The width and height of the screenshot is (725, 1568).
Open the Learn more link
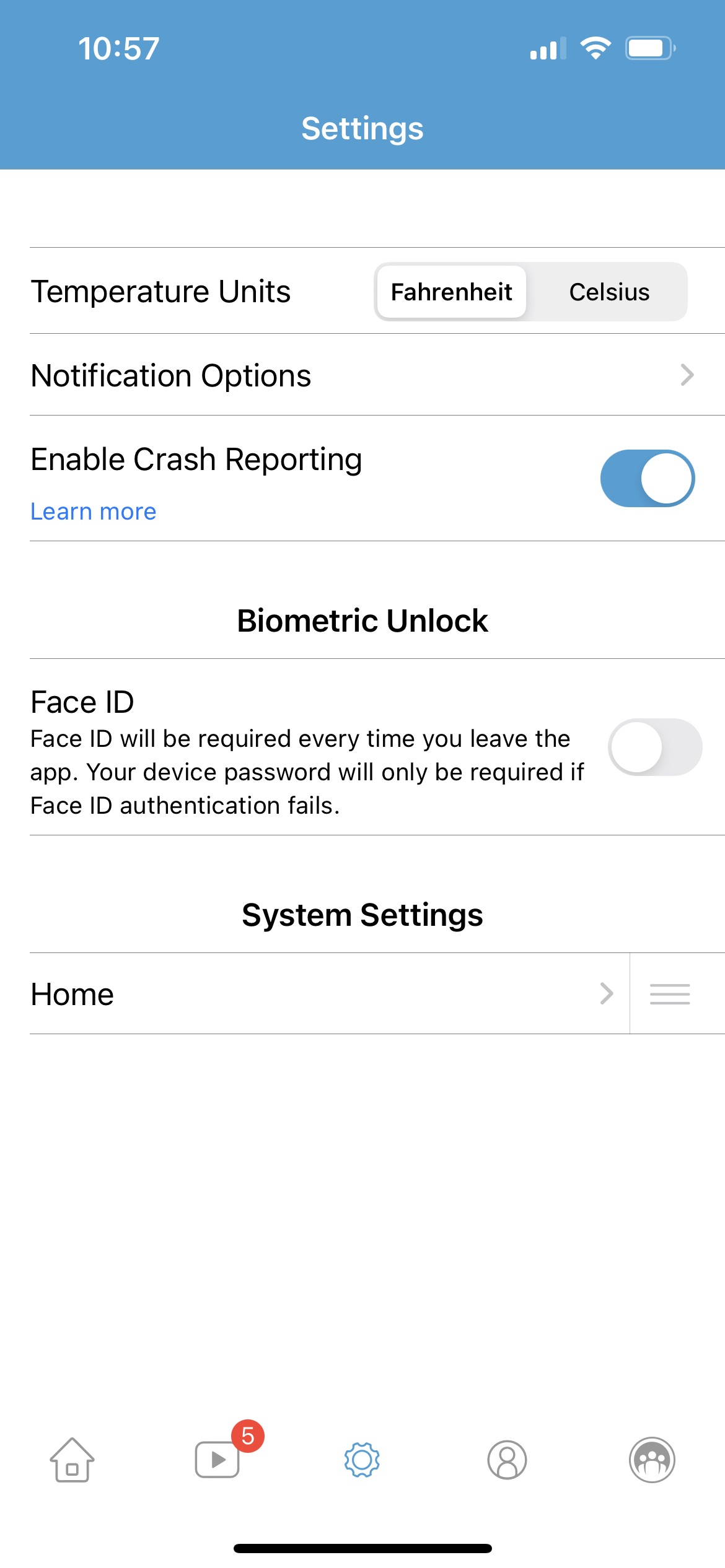[x=94, y=512]
